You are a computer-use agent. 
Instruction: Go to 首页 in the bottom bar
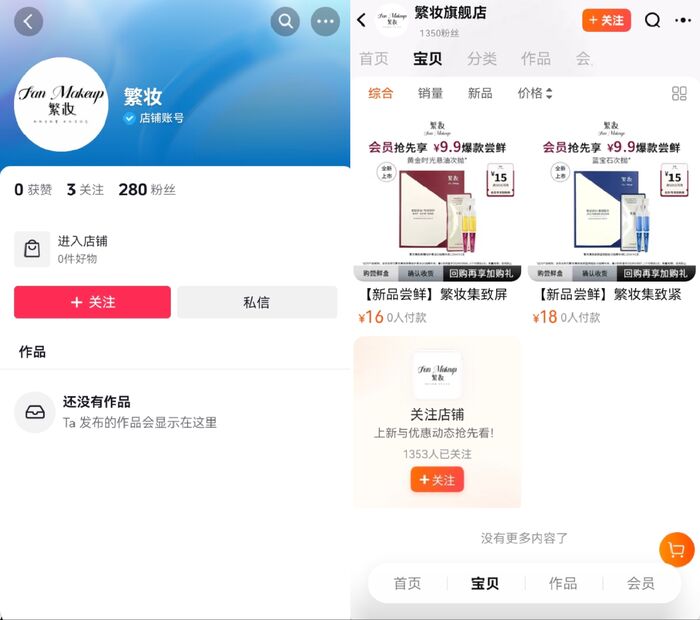(407, 583)
